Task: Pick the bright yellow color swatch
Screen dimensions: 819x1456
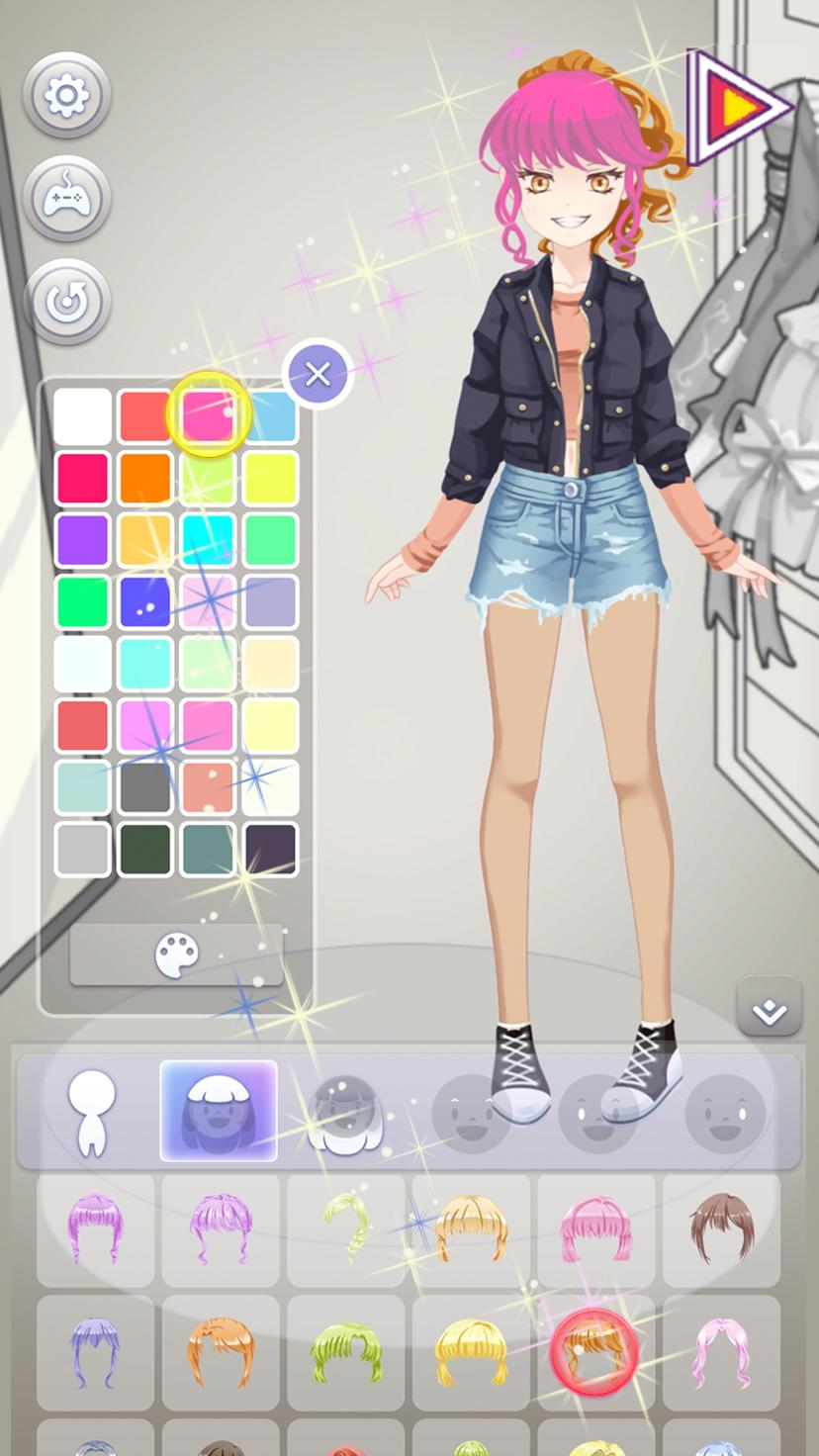Action: click(x=270, y=478)
